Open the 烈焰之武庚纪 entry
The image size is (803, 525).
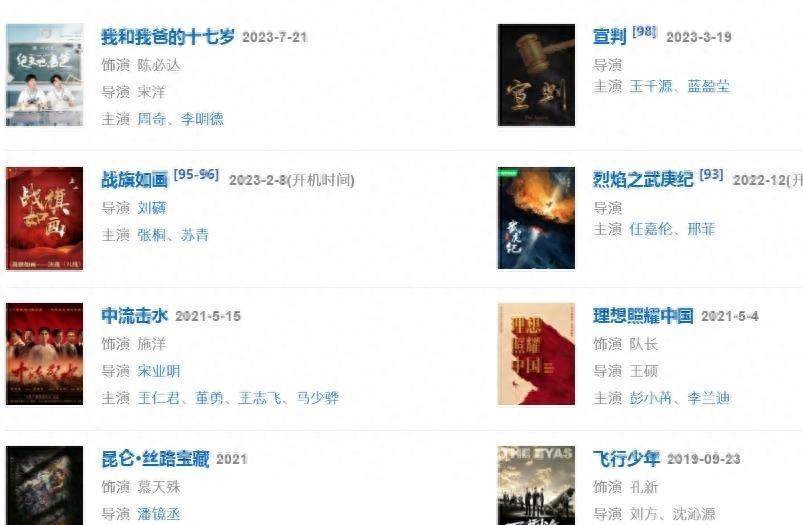tap(643, 180)
